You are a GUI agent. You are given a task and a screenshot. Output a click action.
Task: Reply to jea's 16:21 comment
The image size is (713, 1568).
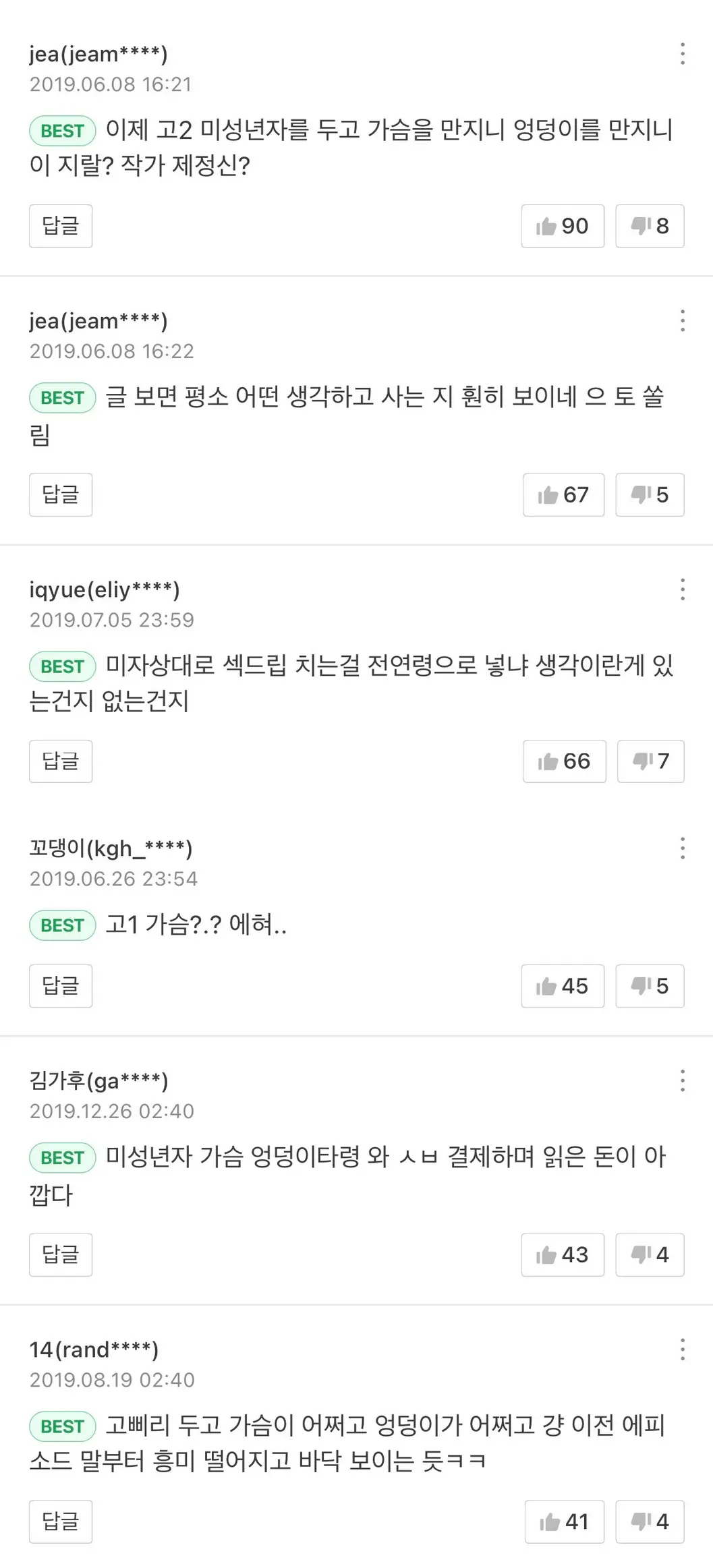coord(61,226)
